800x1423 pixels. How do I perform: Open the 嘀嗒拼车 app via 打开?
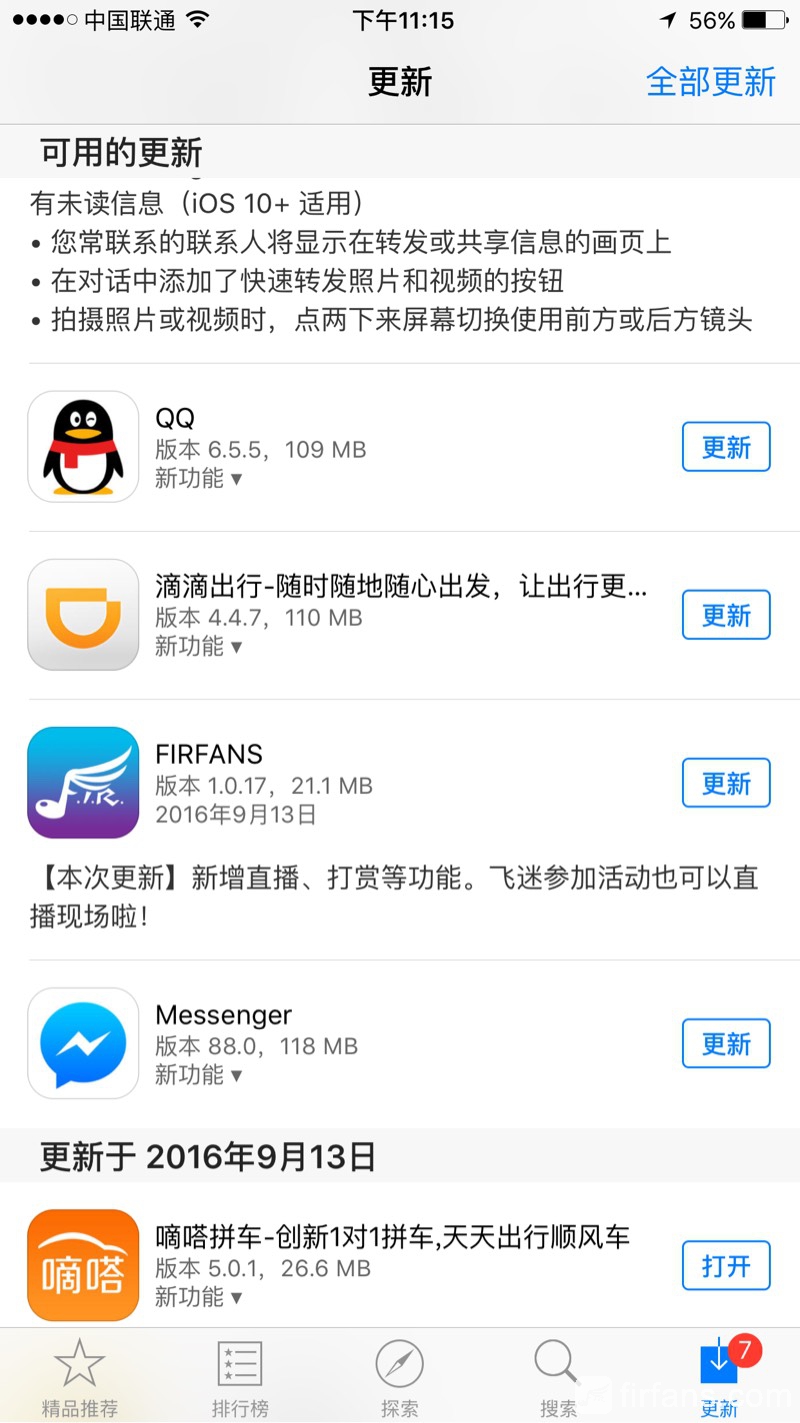(725, 1266)
